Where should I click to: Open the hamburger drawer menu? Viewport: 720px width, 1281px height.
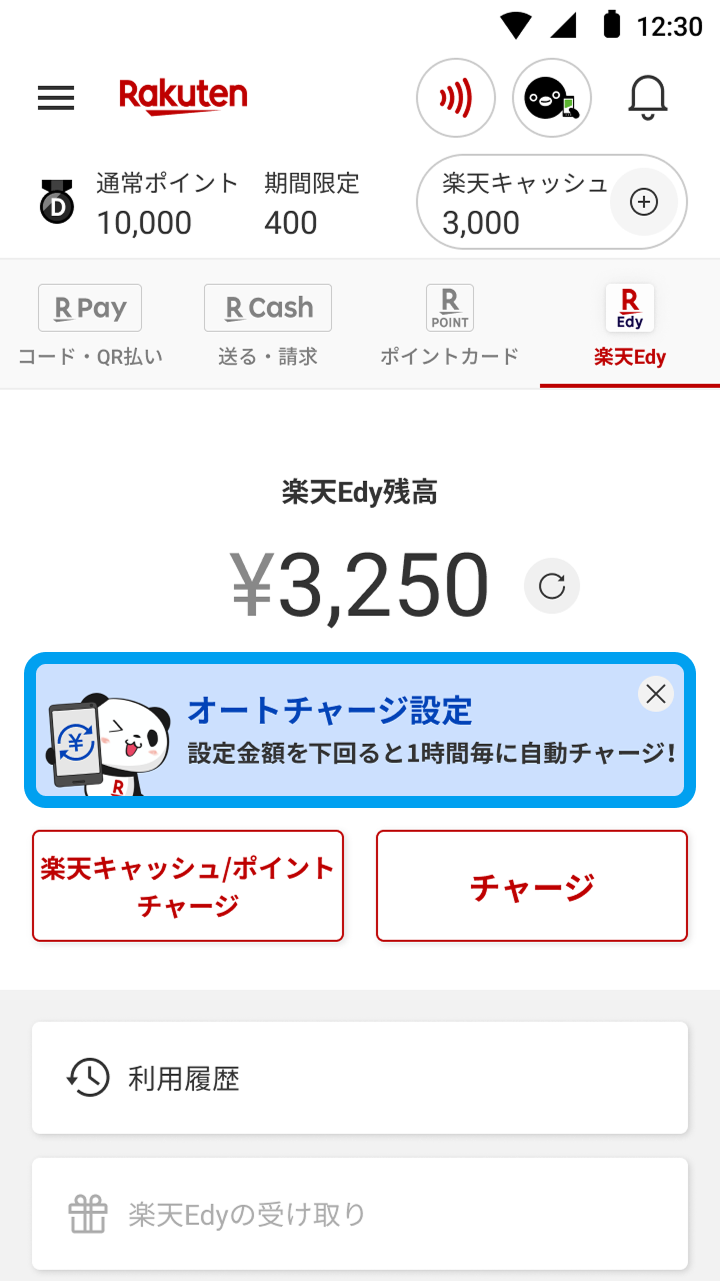(x=56, y=97)
